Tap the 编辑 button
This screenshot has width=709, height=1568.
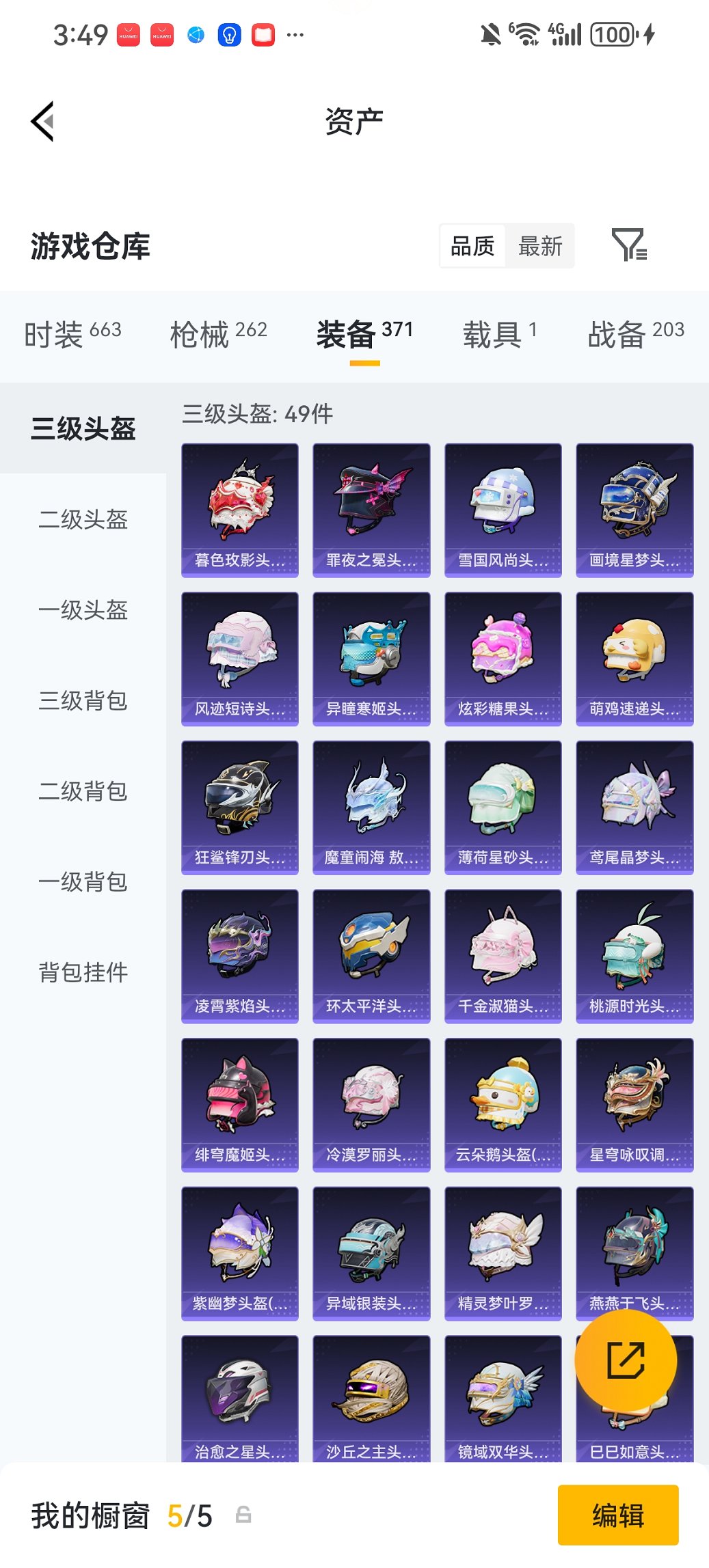pos(617,1517)
